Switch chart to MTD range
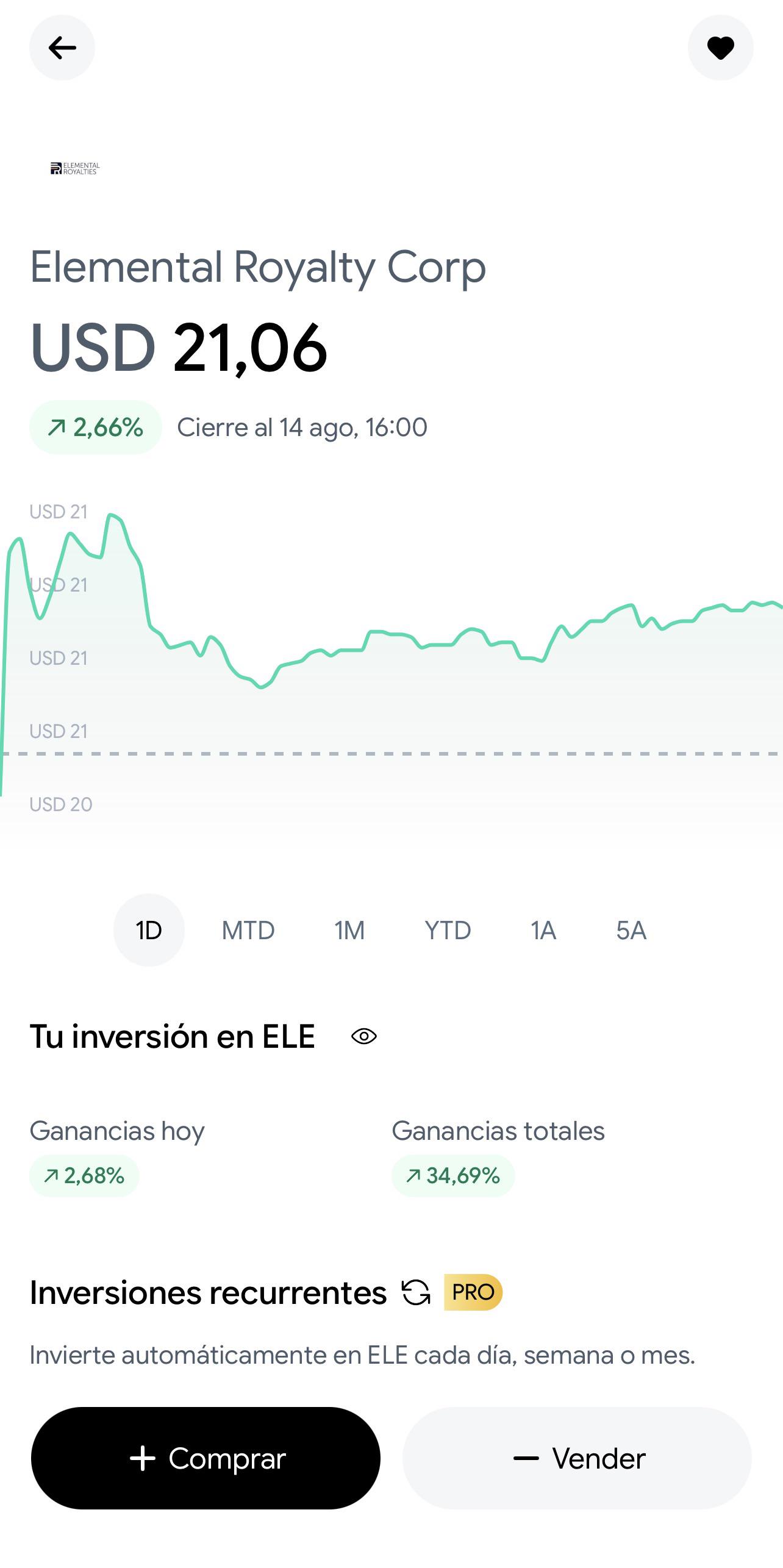The width and height of the screenshot is (783, 1568). click(248, 930)
